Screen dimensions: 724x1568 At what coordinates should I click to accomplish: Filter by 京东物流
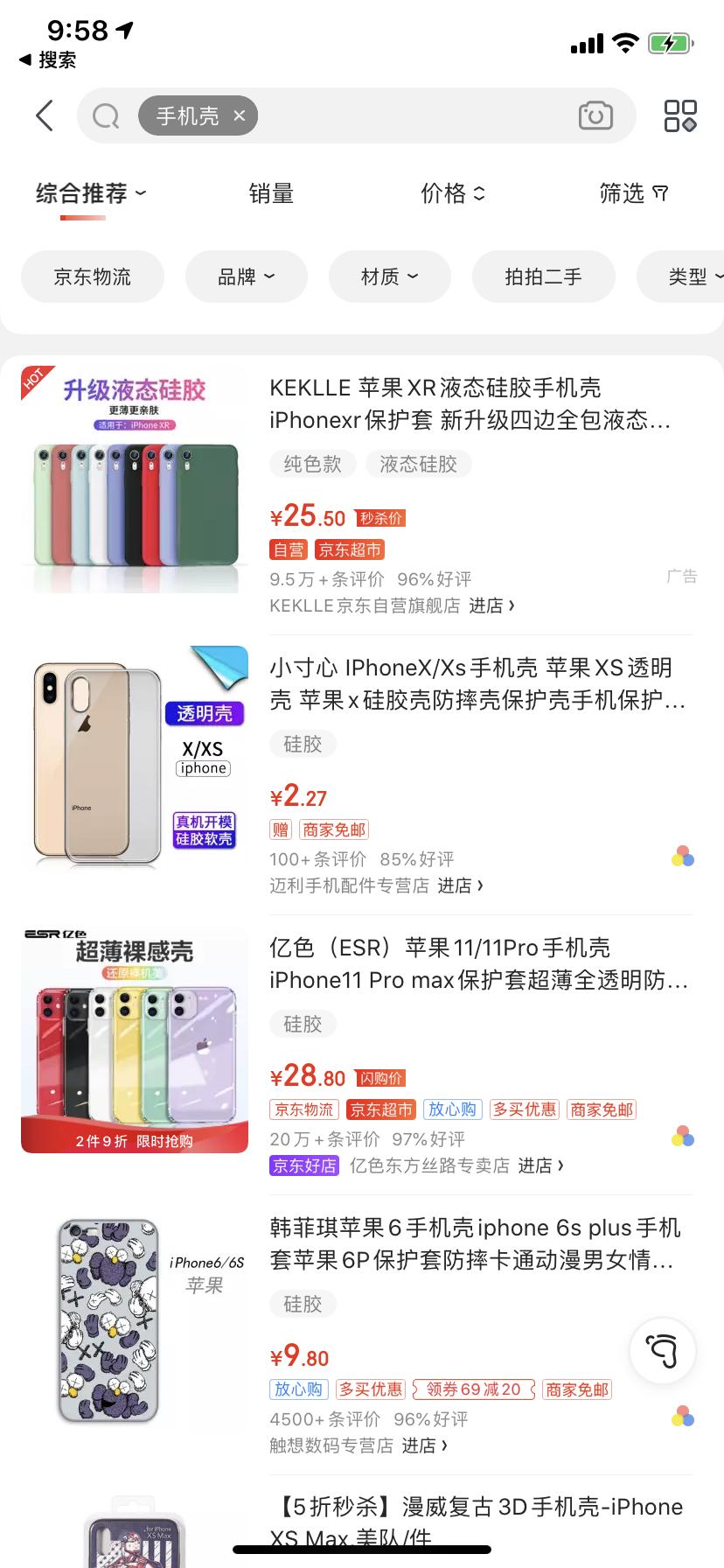pyautogui.click(x=93, y=276)
